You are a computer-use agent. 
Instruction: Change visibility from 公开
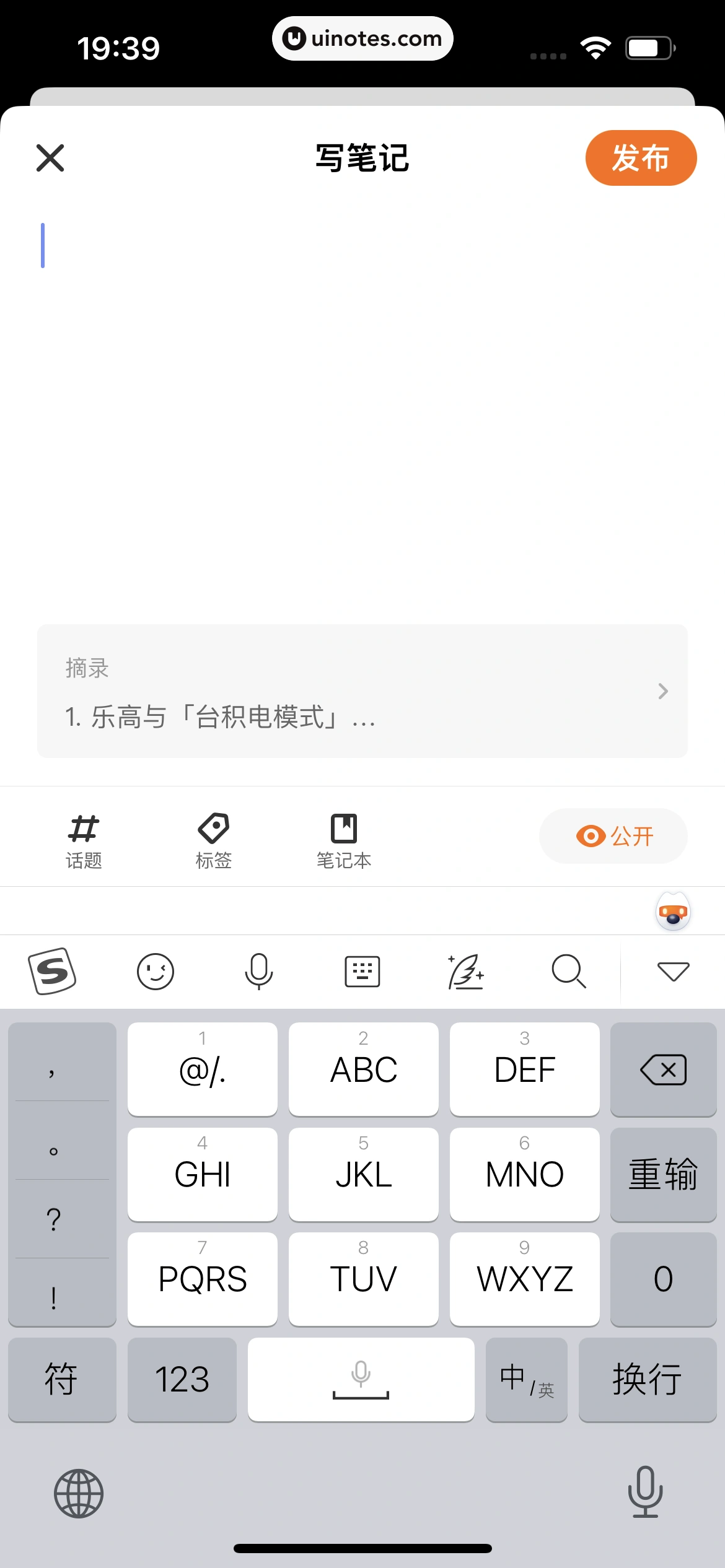(x=613, y=836)
